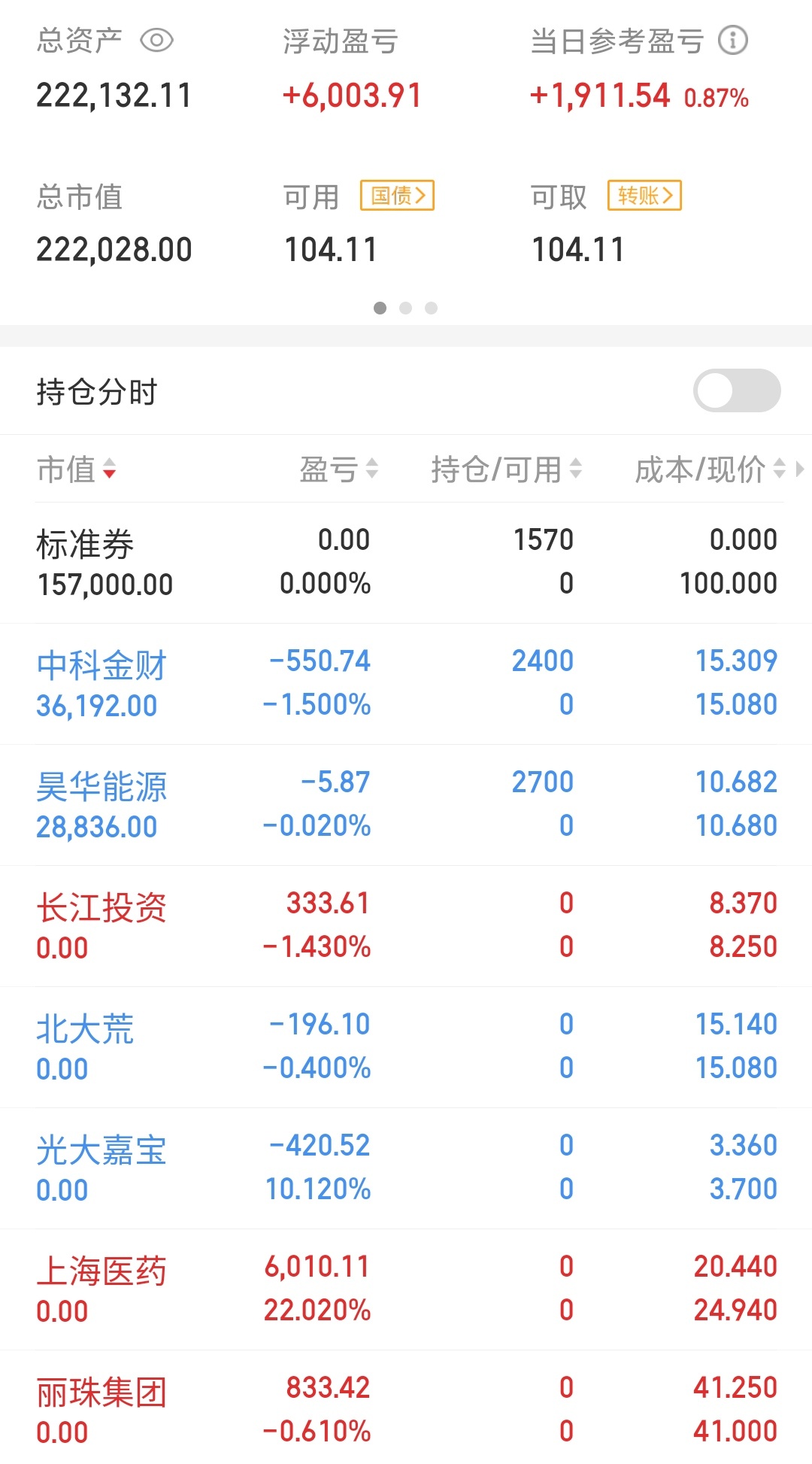Sort holdings by 盈亏

coord(338,469)
